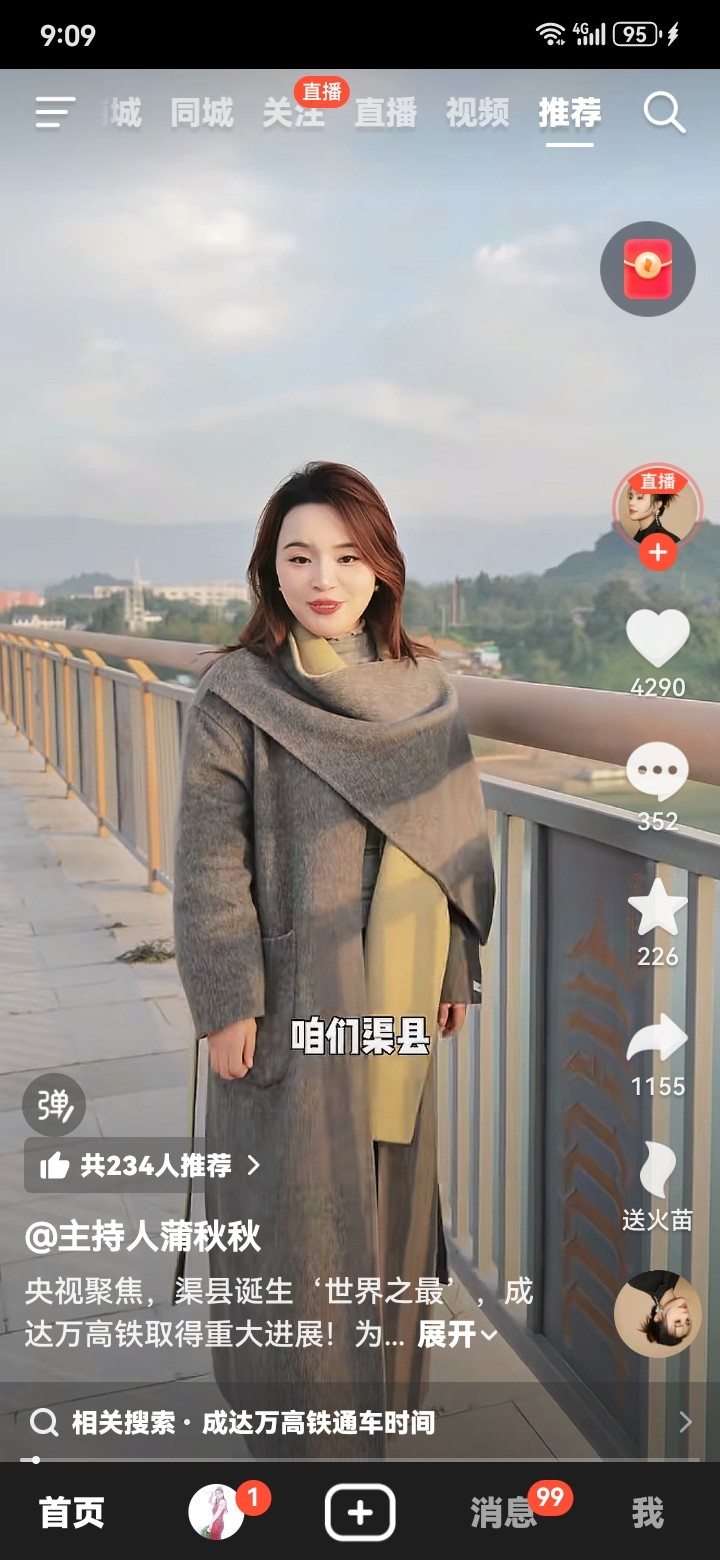Image resolution: width=720 pixels, height=1560 pixels.
Task: Expand the caption with 展开
Action: (x=456, y=1335)
